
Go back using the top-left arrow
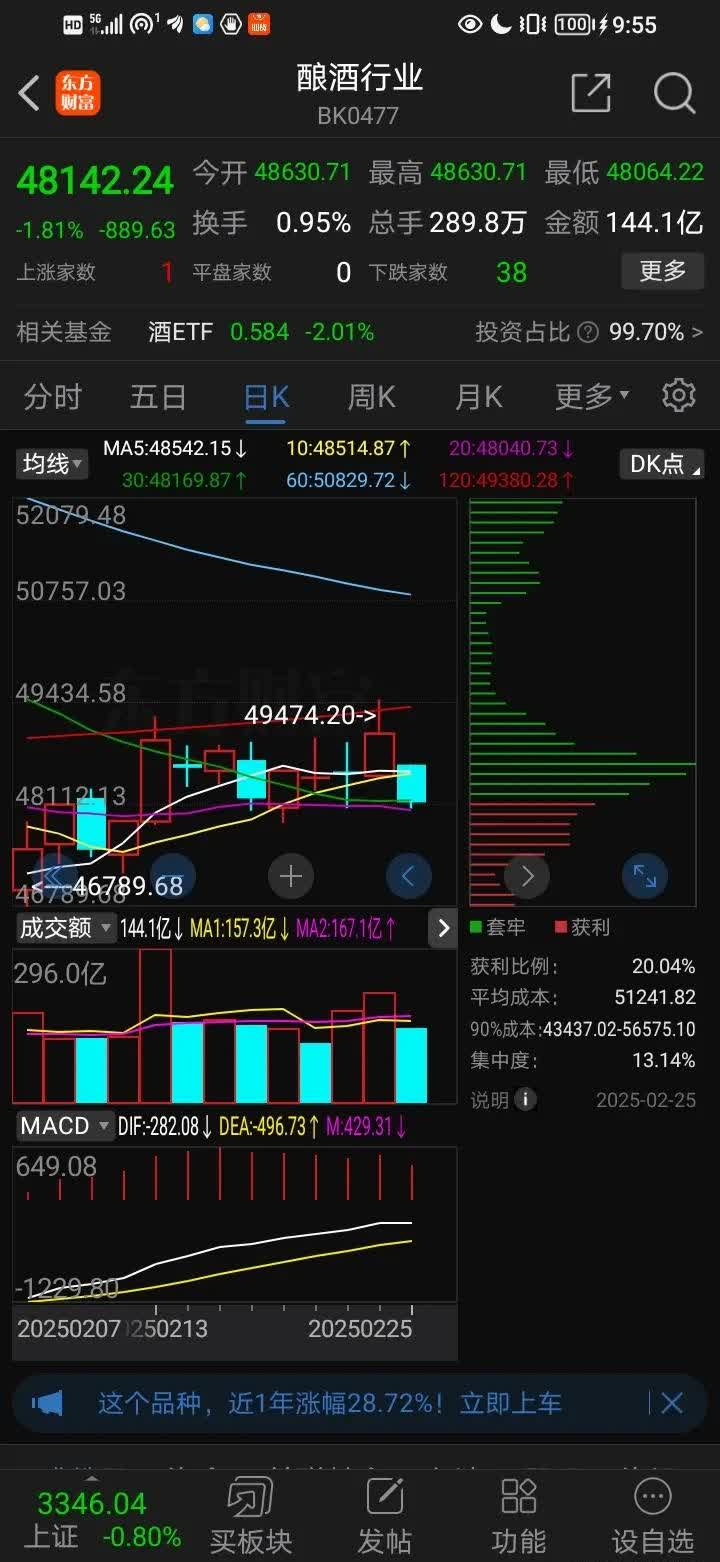tap(29, 93)
